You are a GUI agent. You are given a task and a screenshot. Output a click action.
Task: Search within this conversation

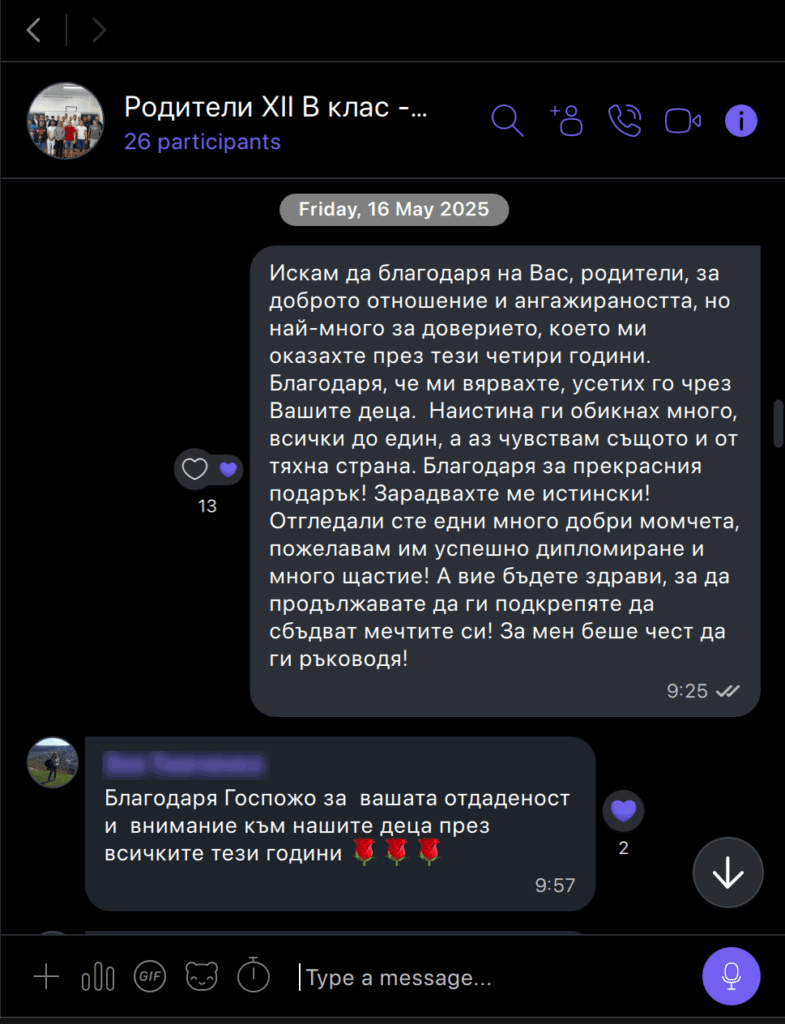(x=507, y=121)
